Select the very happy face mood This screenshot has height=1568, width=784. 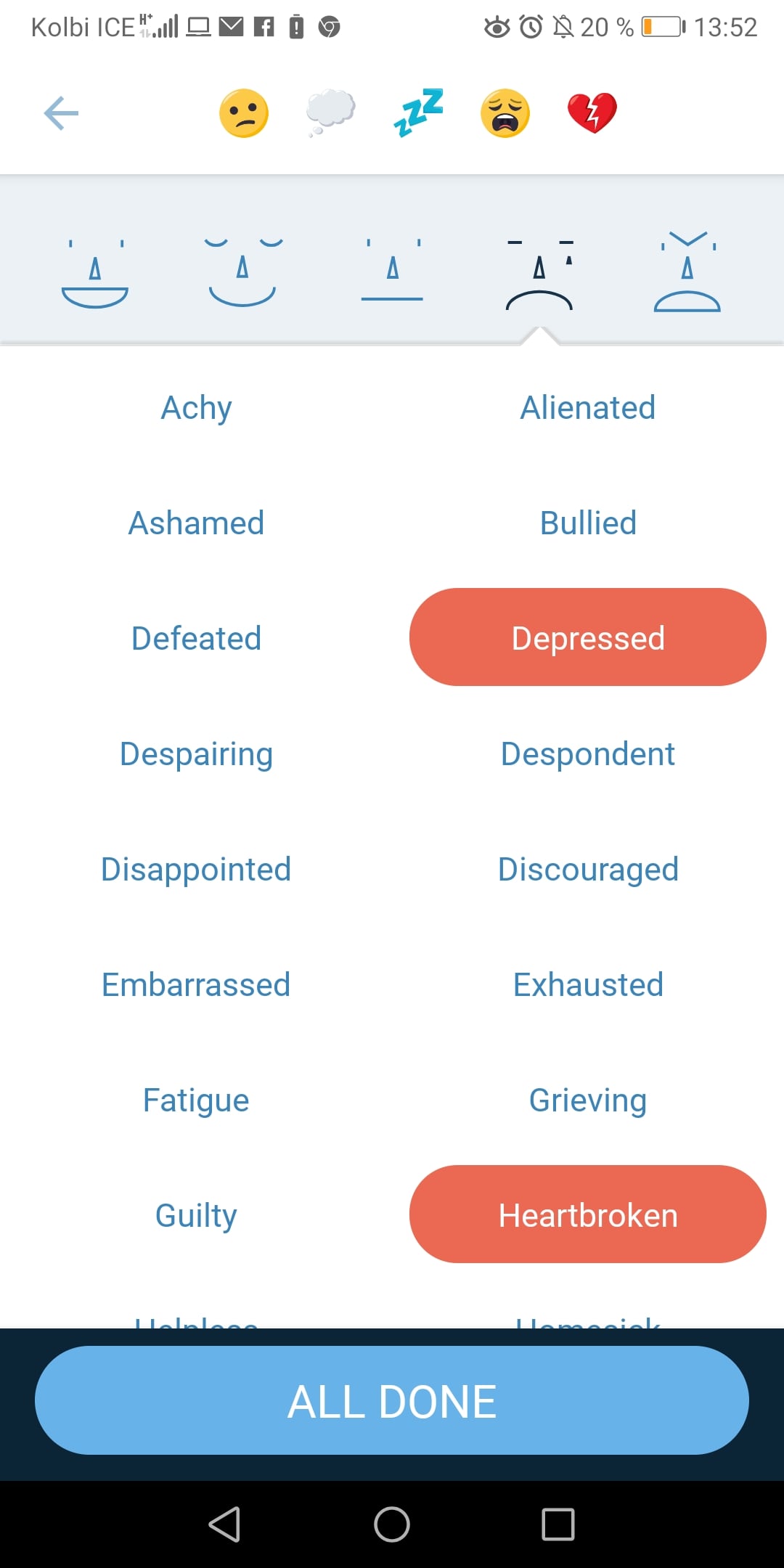(95, 274)
